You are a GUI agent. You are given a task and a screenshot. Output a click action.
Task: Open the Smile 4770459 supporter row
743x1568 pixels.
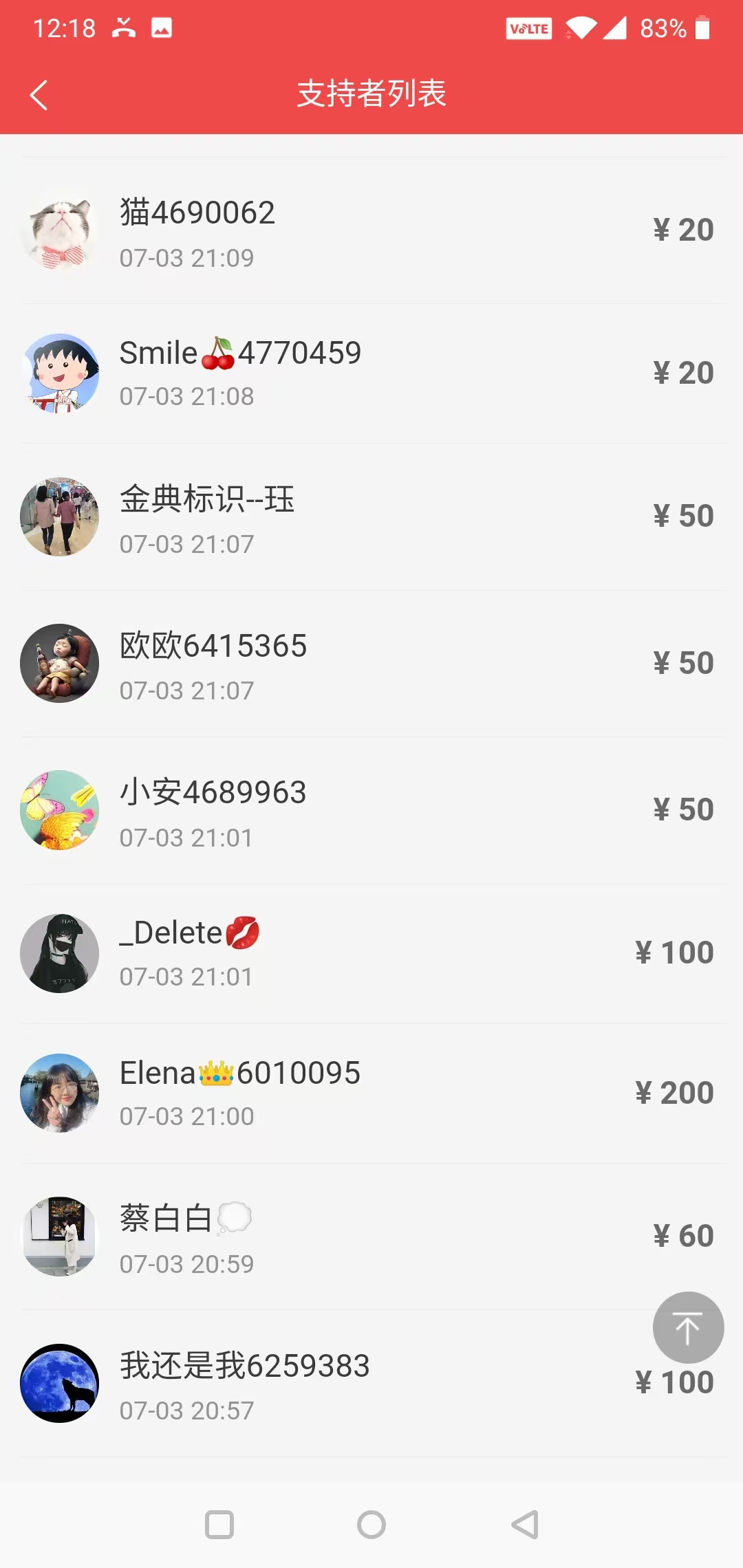point(371,373)
